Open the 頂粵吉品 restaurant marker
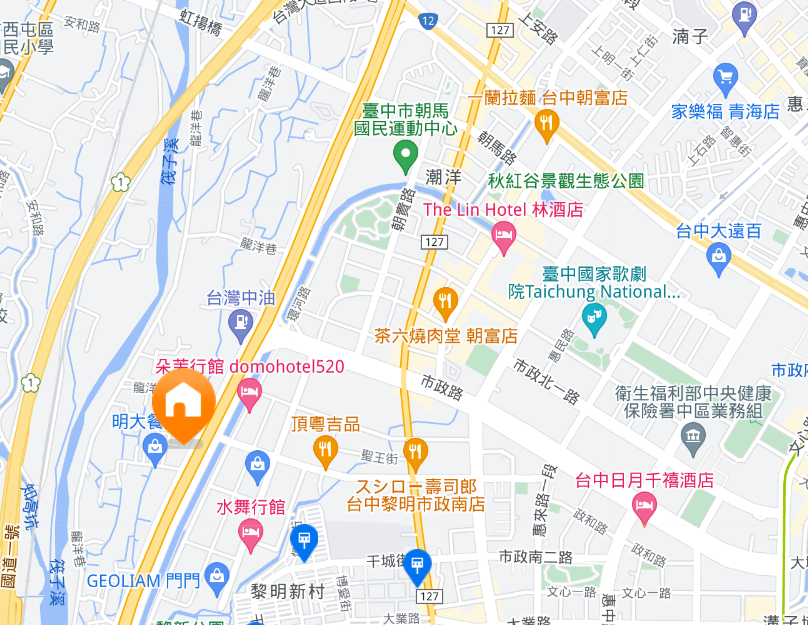The image size is (808, 625). tap(325, 450)
